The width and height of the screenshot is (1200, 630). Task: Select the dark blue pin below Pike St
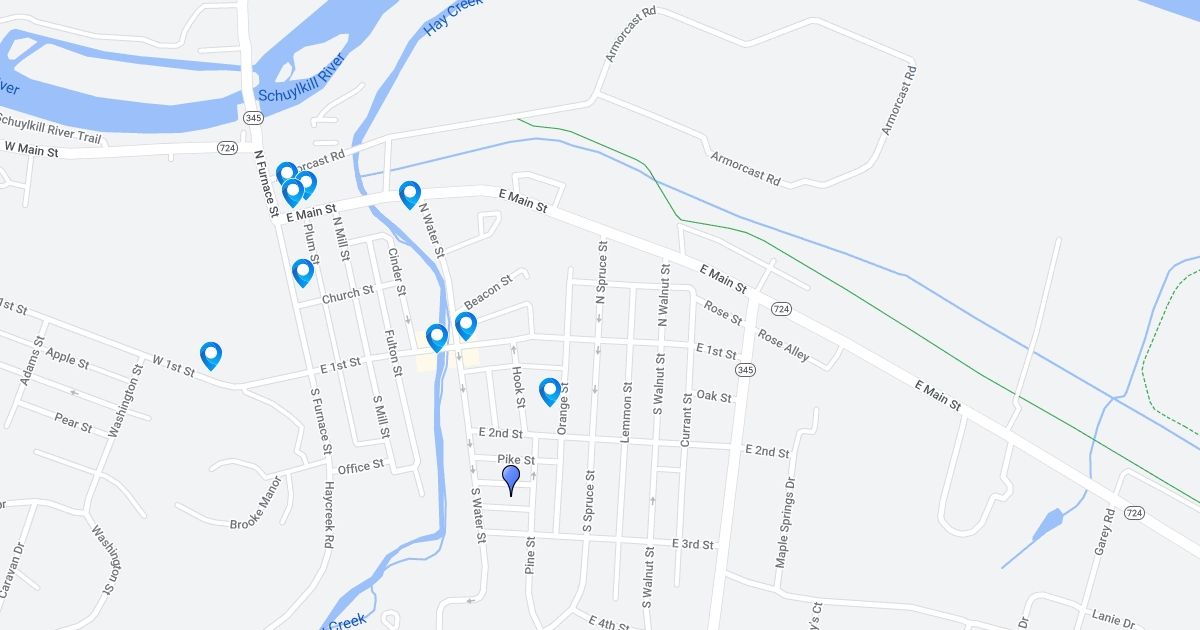(x=511, y=479)
